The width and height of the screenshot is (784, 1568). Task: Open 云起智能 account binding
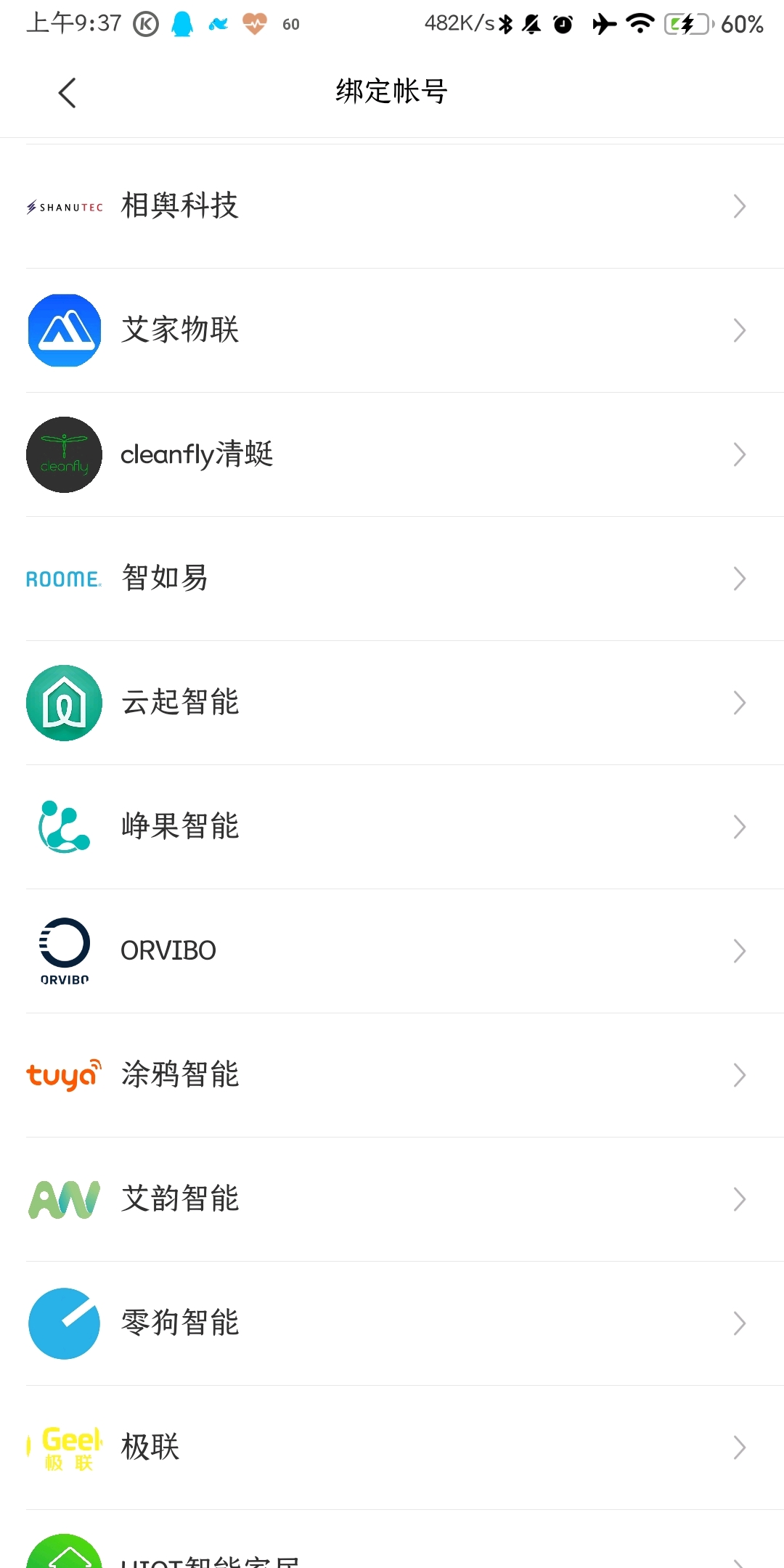392,703
